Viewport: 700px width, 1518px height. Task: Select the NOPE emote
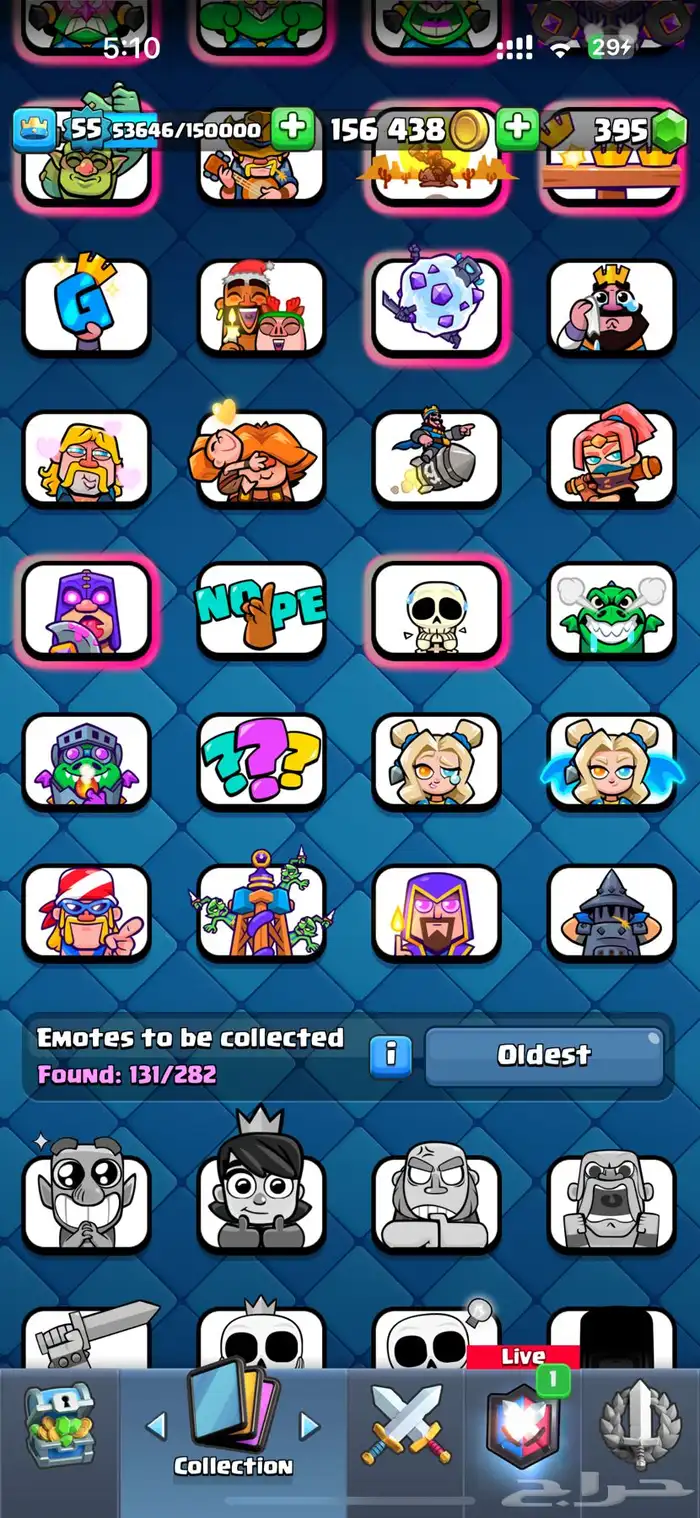[261, 609]
